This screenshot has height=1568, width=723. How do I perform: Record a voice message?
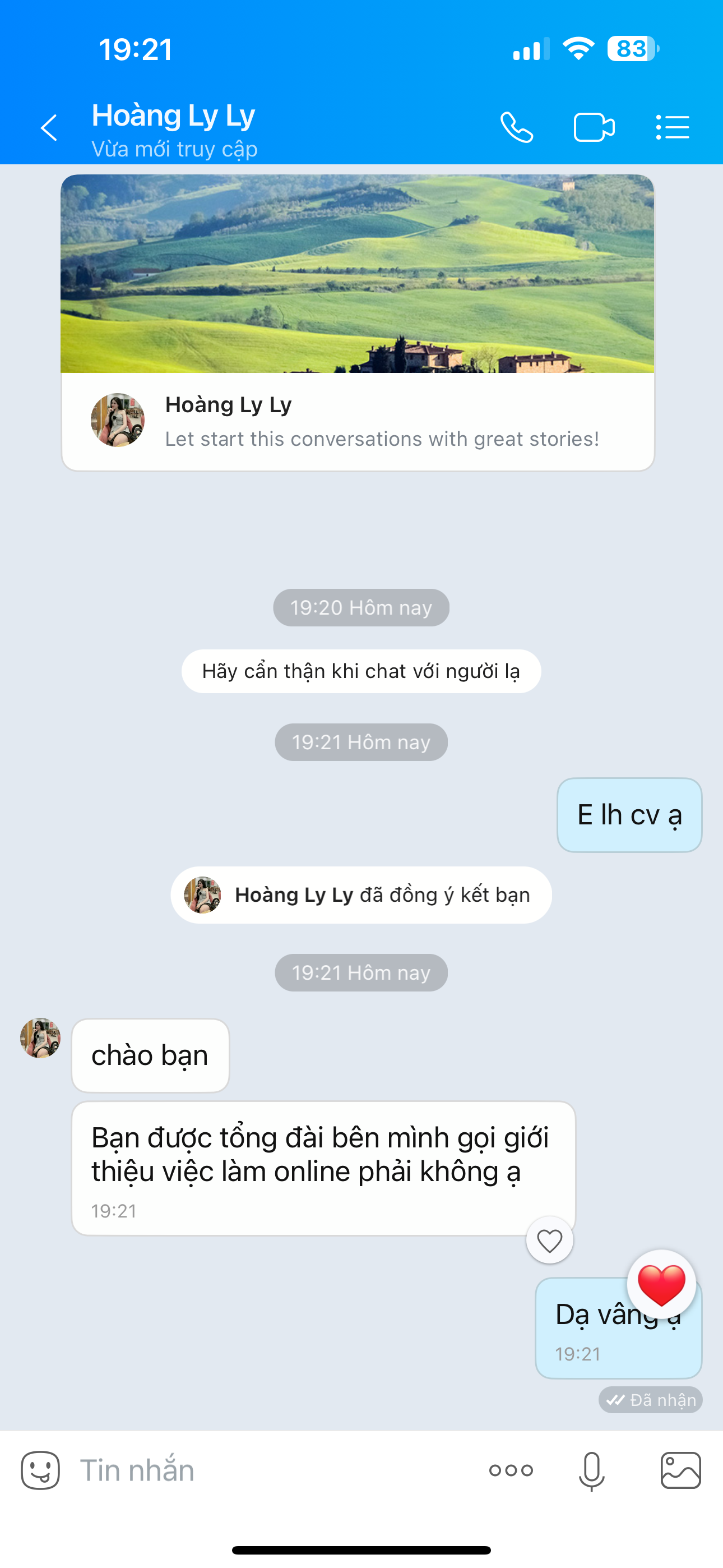[x=591, y=1470]
